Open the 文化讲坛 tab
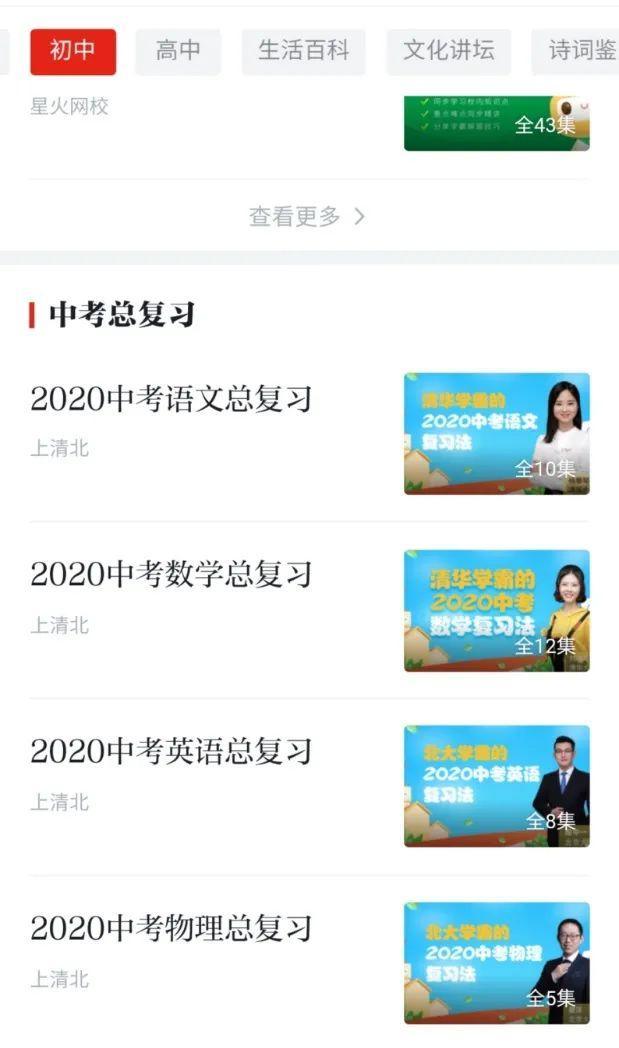This screenshot has height=1048, width=619. (x=448, y=51)
